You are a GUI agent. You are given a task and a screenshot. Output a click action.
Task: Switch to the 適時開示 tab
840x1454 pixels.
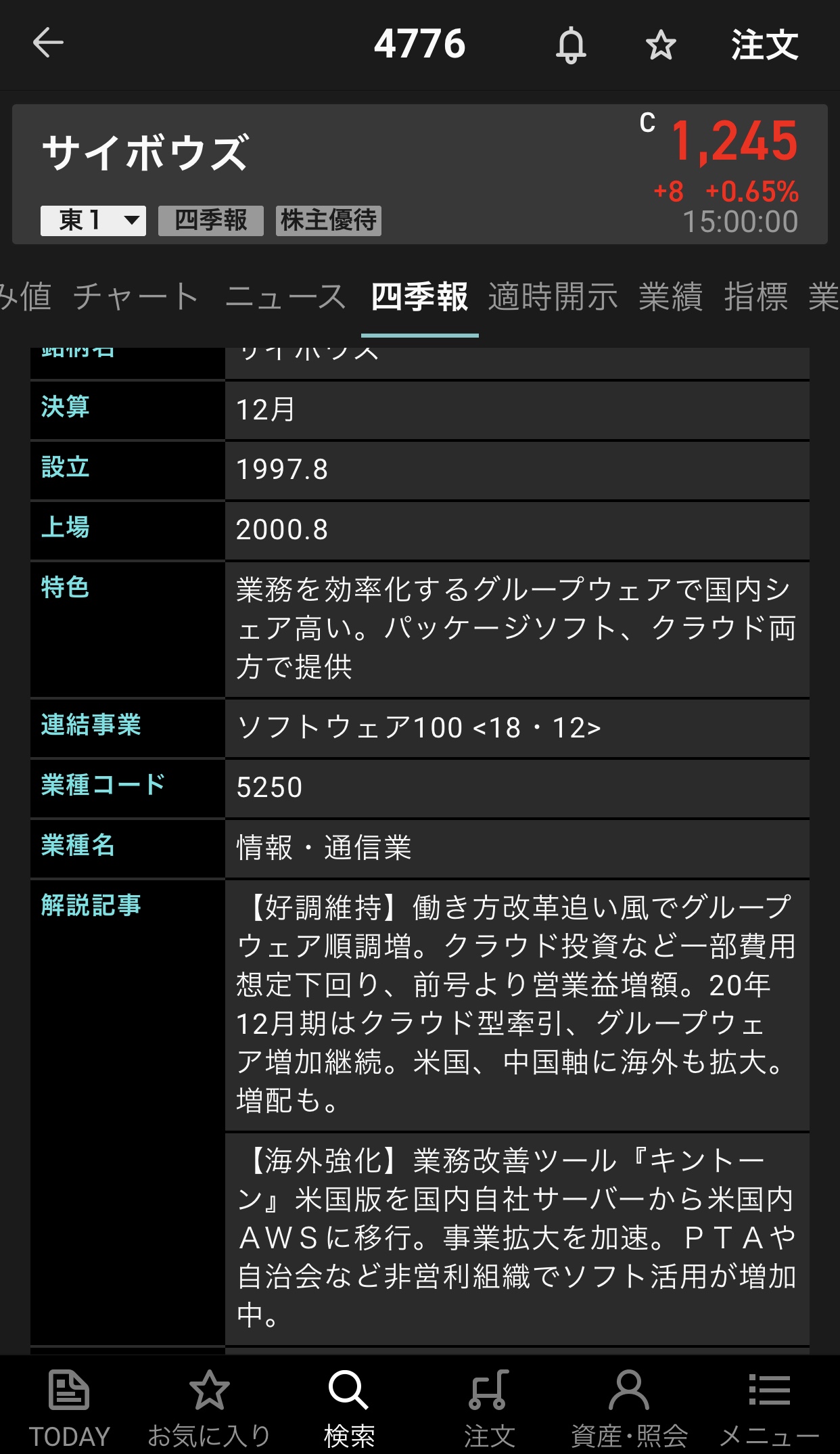point(553,297)
